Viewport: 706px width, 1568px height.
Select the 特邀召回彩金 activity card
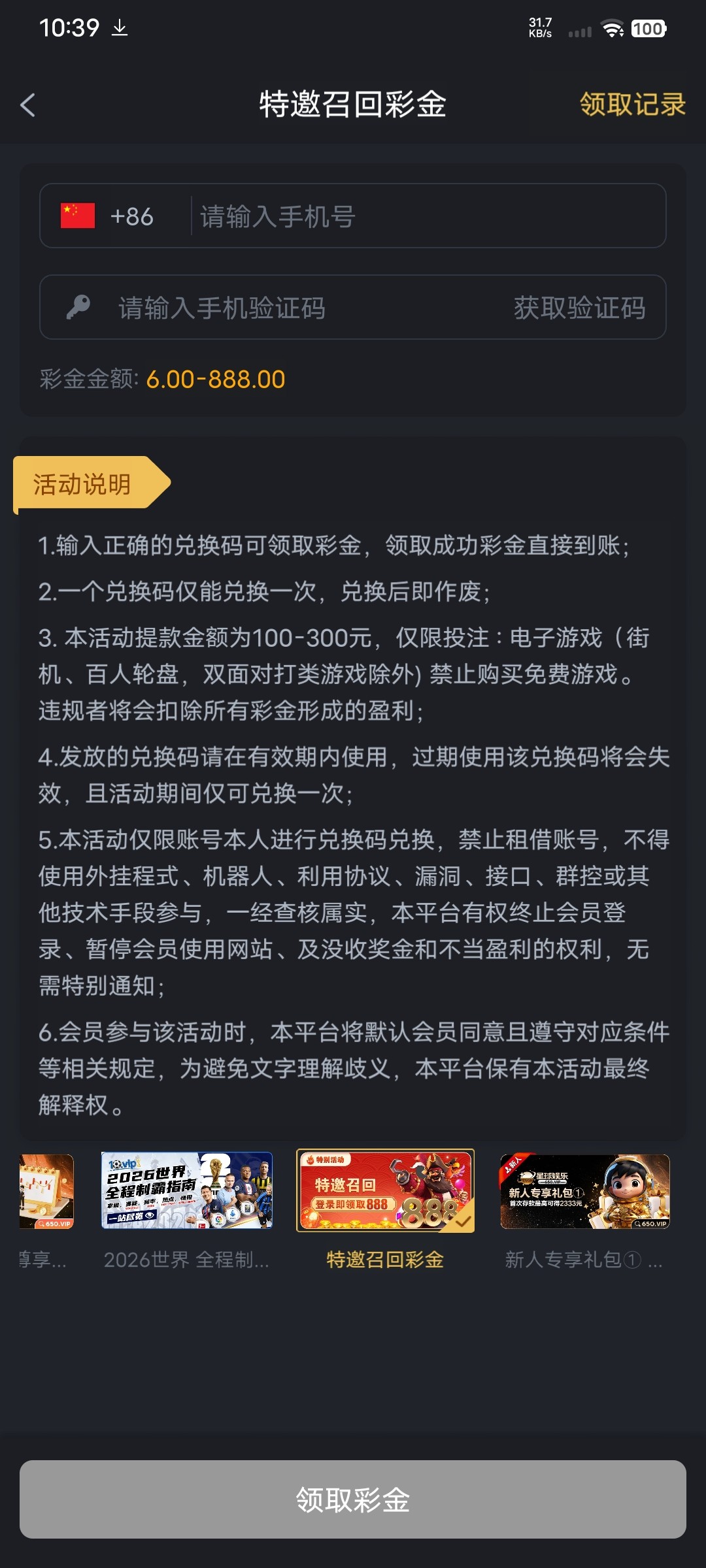coord(385,1190)
